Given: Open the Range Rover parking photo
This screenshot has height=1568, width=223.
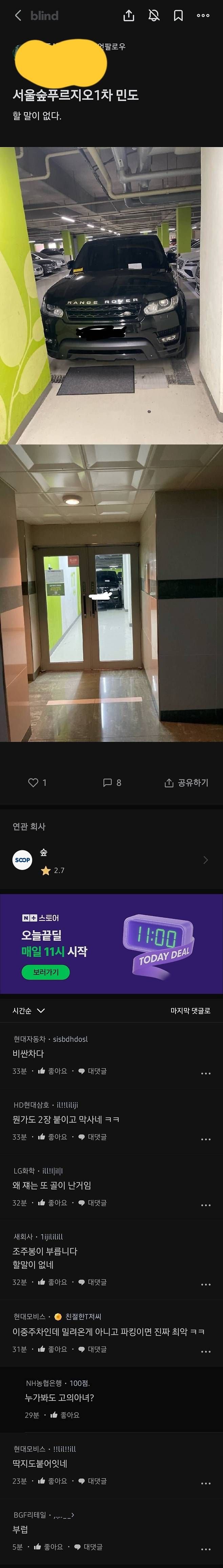Looking at the screenshot, I should 111,295.
